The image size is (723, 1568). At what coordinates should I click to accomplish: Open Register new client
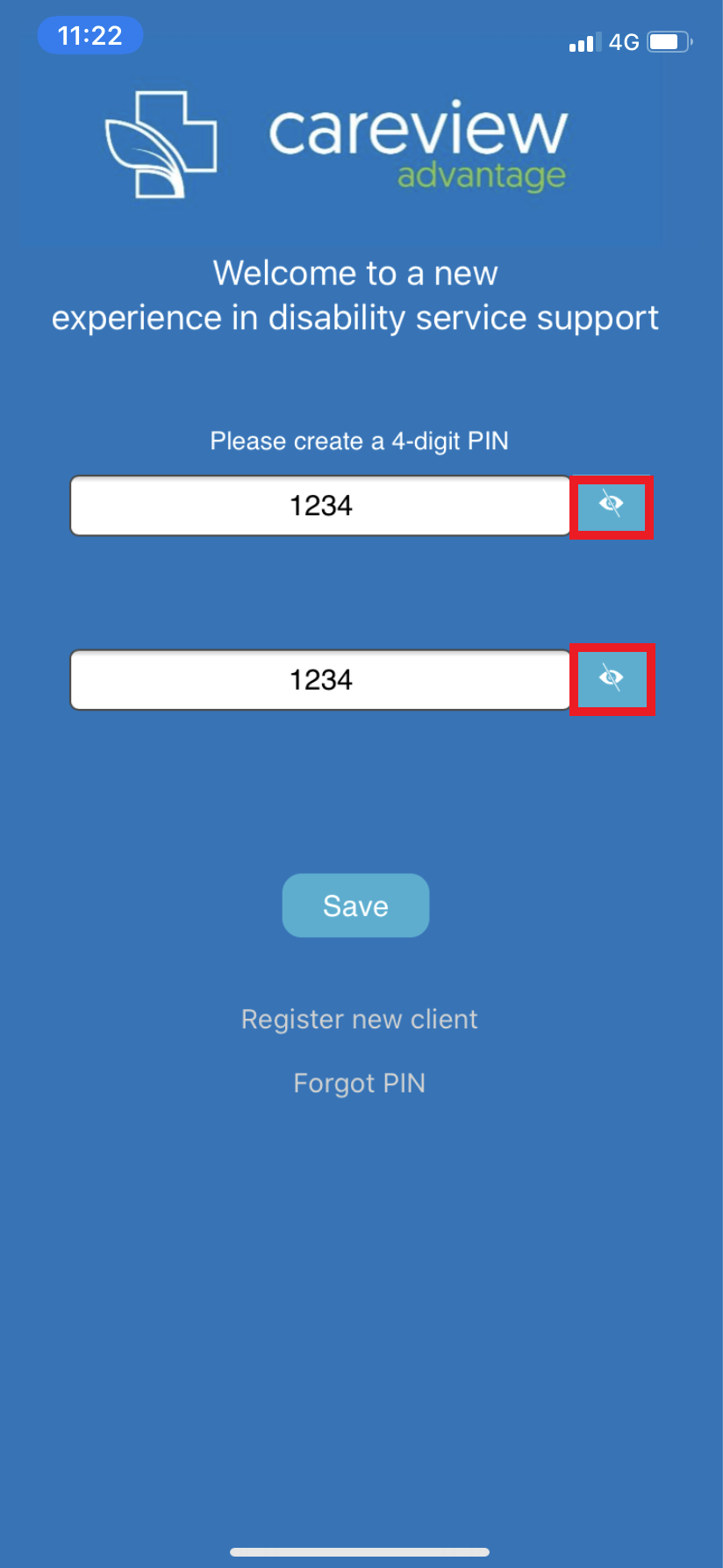click(x=359, y=1019)
